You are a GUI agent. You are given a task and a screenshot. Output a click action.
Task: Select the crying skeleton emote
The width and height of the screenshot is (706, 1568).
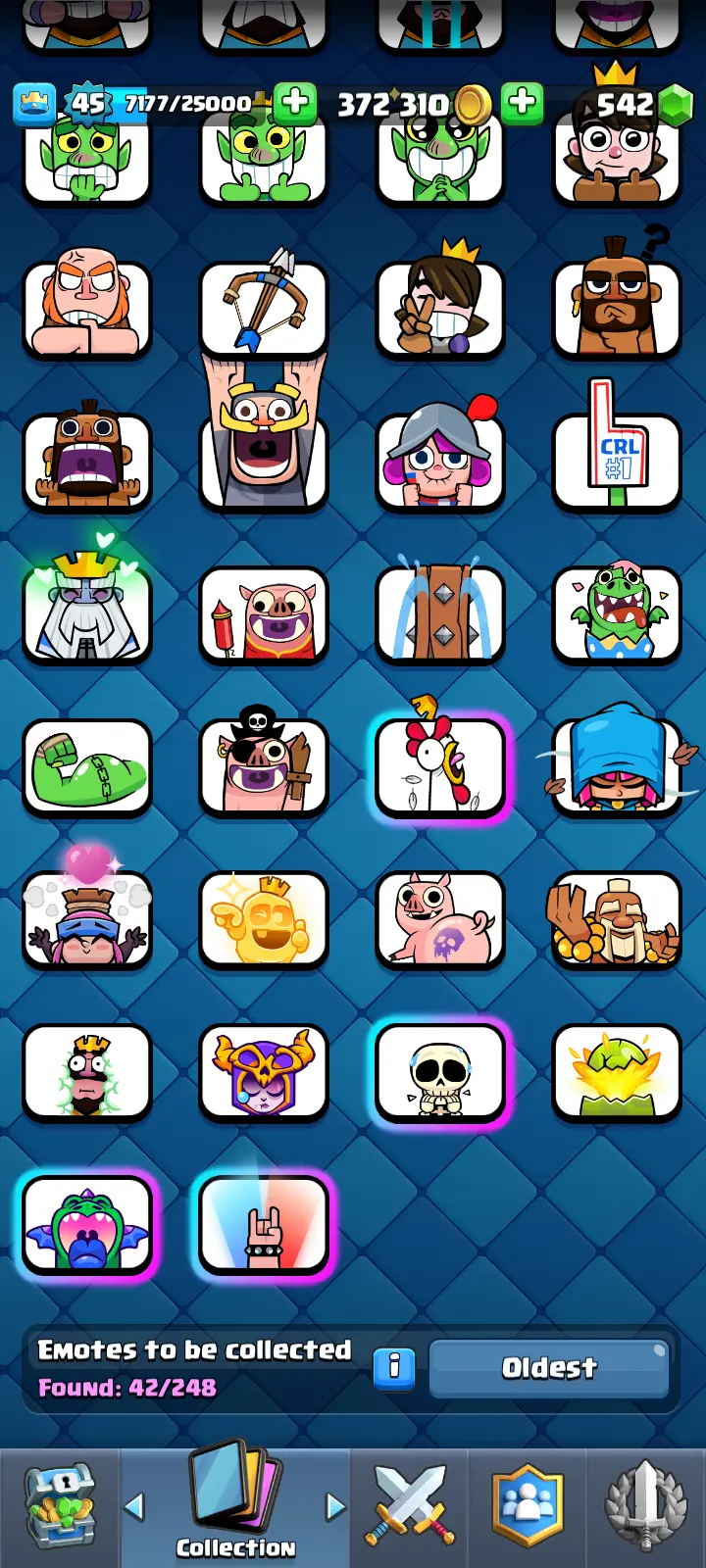[440, 1073]
